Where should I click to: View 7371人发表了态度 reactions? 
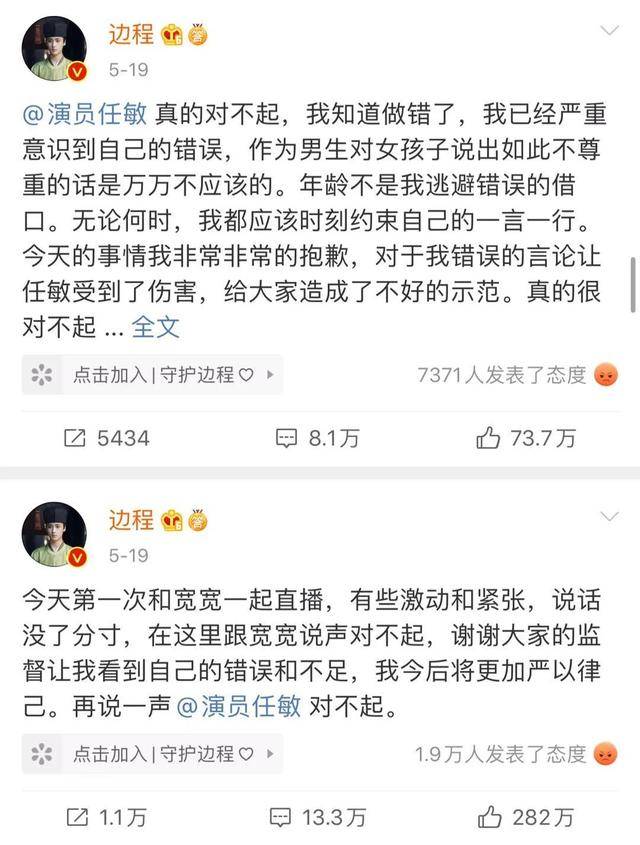(516, 375)
